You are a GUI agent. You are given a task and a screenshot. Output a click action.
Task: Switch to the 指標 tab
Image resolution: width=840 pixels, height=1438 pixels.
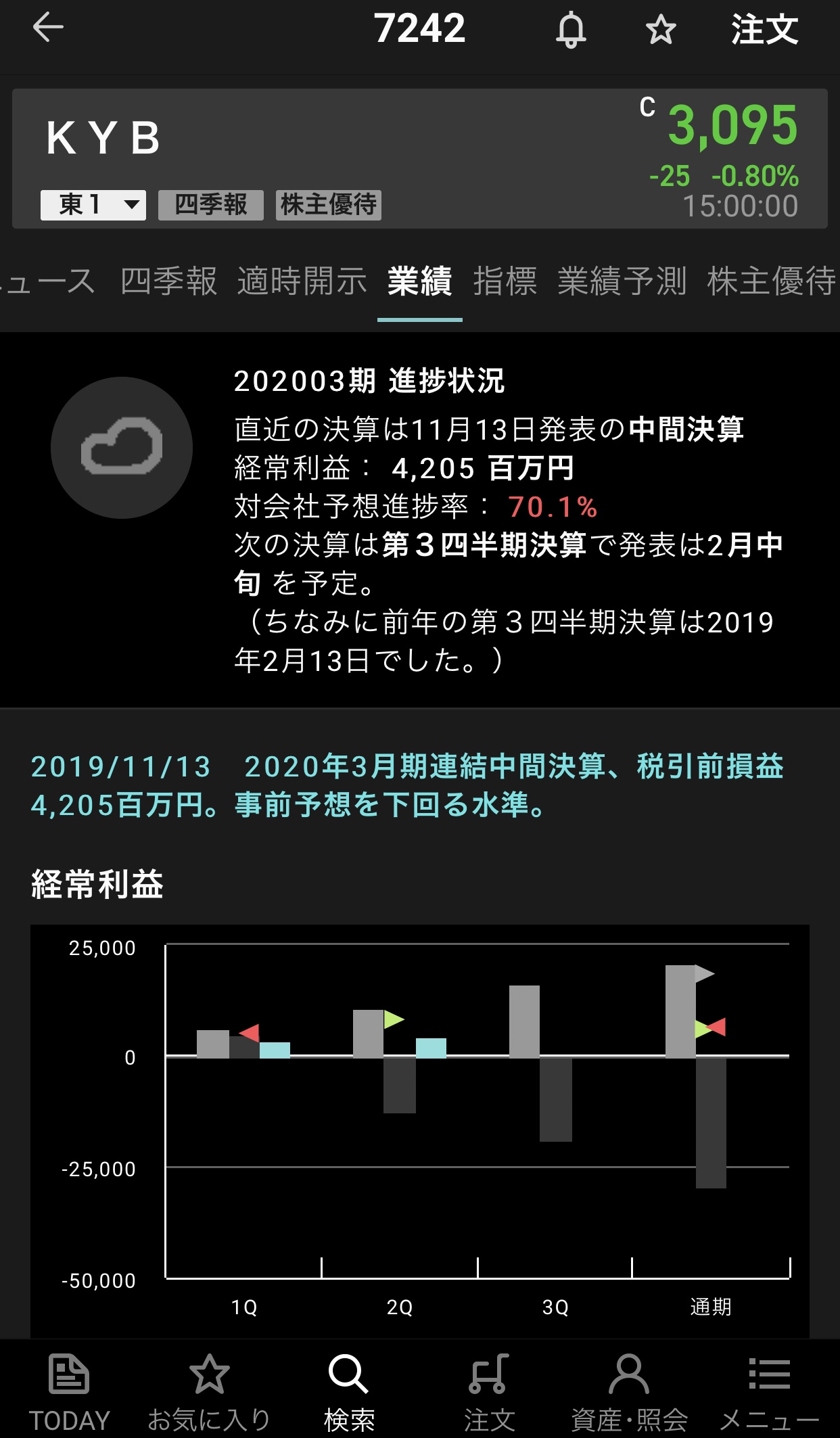(505, 281)
